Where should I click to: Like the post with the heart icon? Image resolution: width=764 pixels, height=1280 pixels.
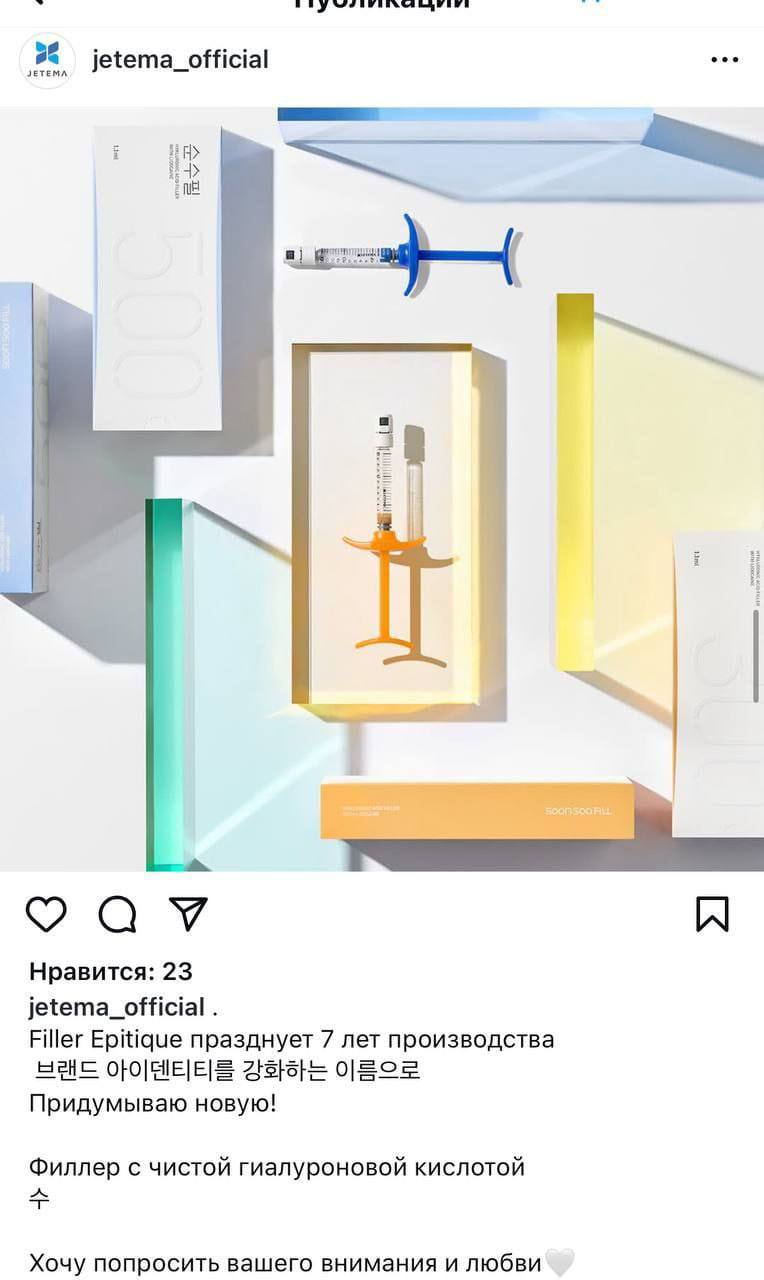(46, 914)
